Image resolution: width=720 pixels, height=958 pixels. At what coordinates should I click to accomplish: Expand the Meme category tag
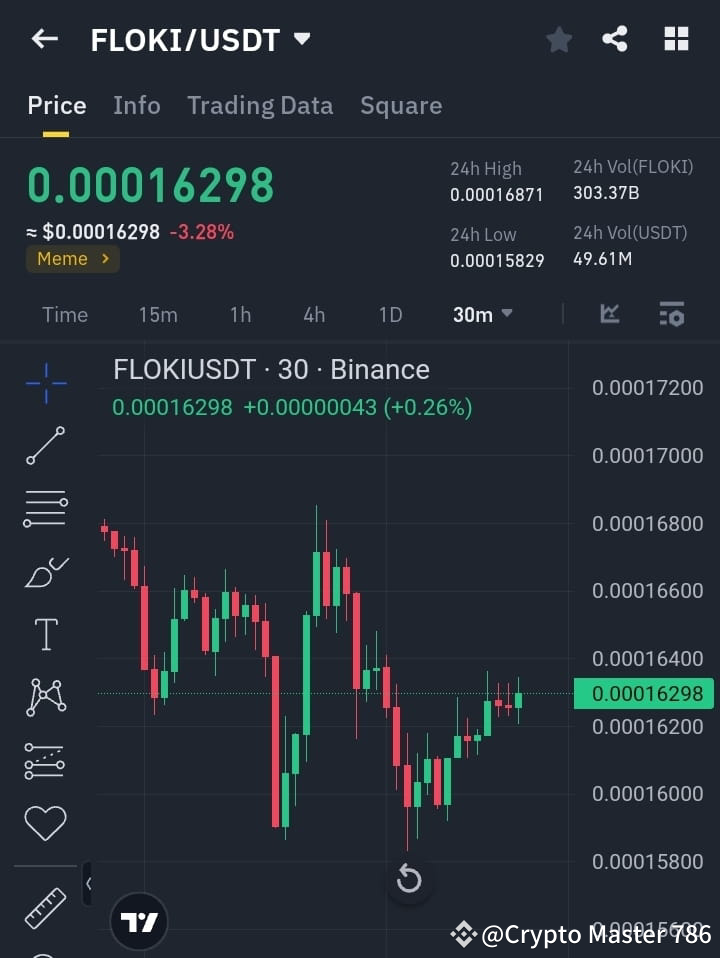pos(72,258)
